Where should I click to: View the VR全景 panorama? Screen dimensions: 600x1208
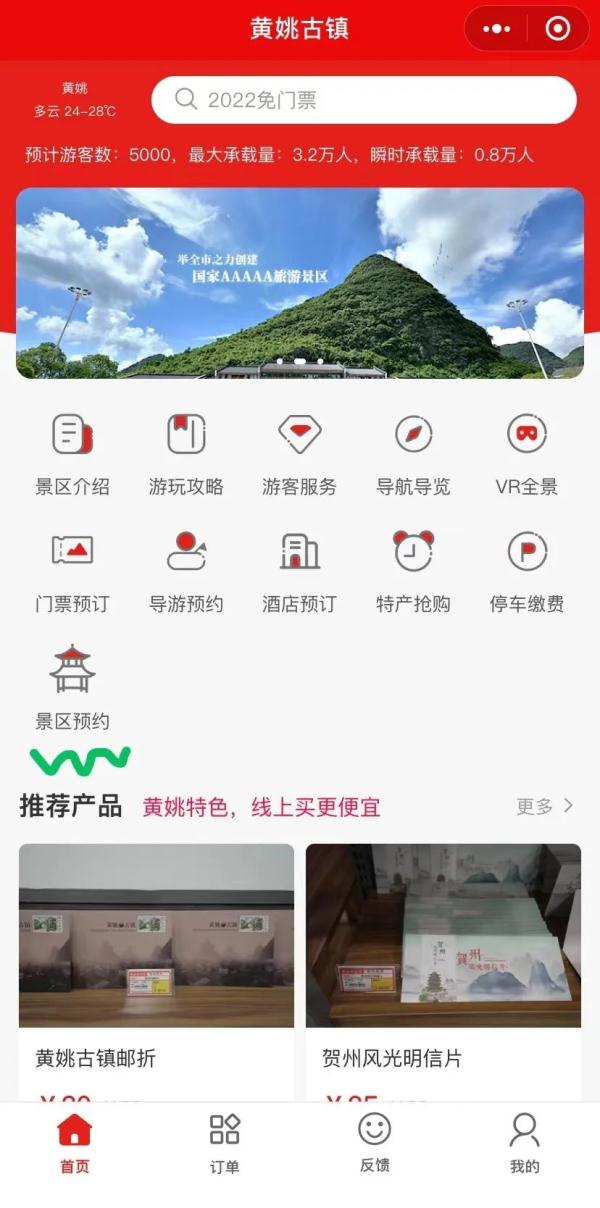pyautogui.click(x=527, y=455)
